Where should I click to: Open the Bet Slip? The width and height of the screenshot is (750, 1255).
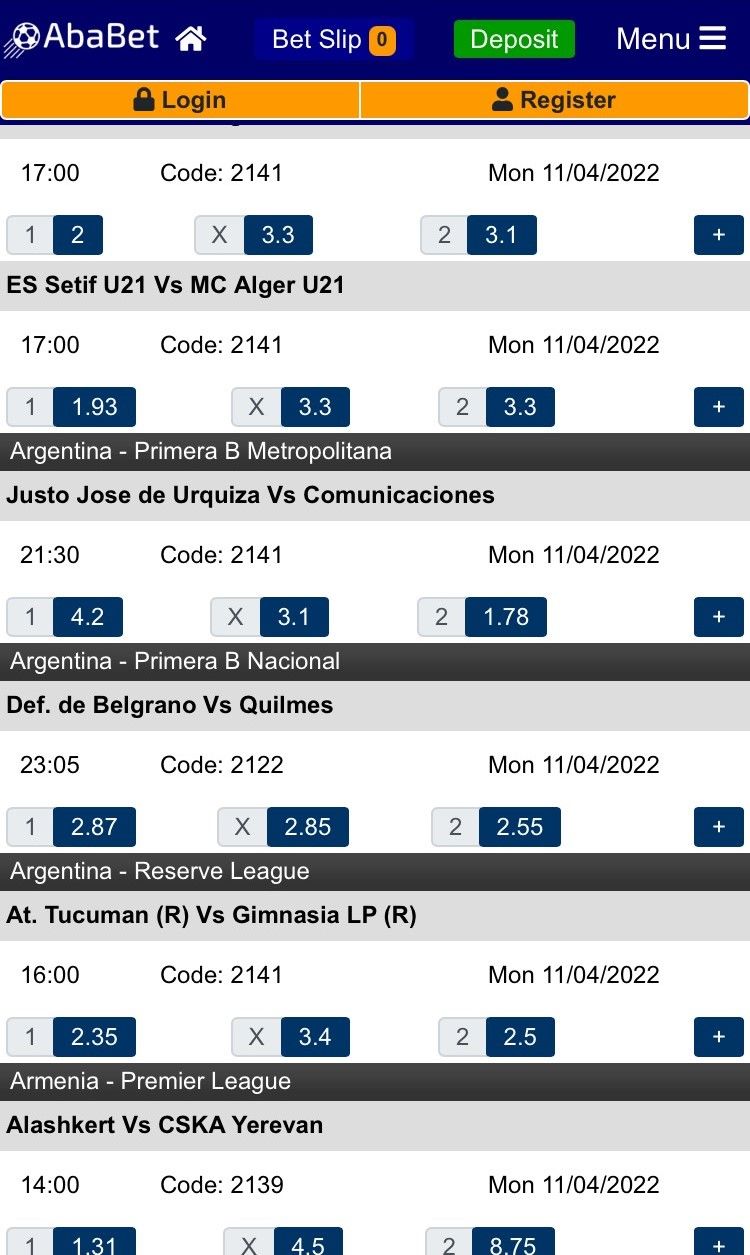(333, 39)
